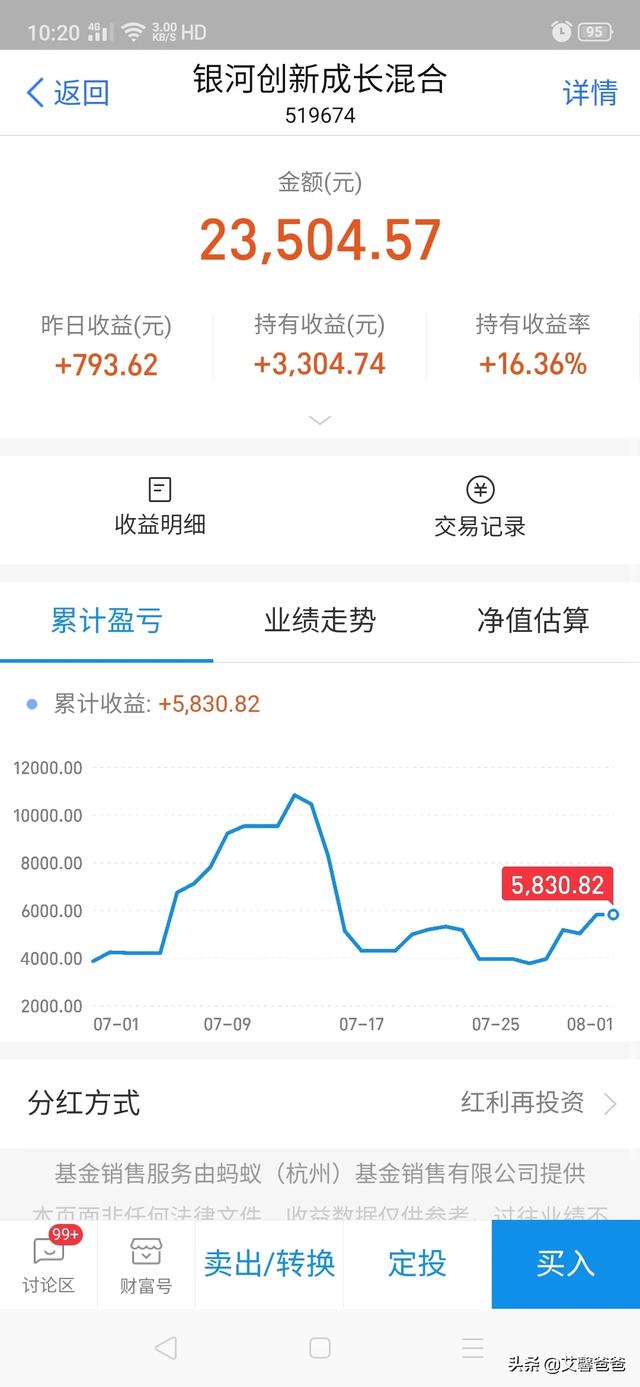The height and width of the screenshot is (1387, 640).
Task: Expand the earnings summary chevron
Action: pos(320,421)
